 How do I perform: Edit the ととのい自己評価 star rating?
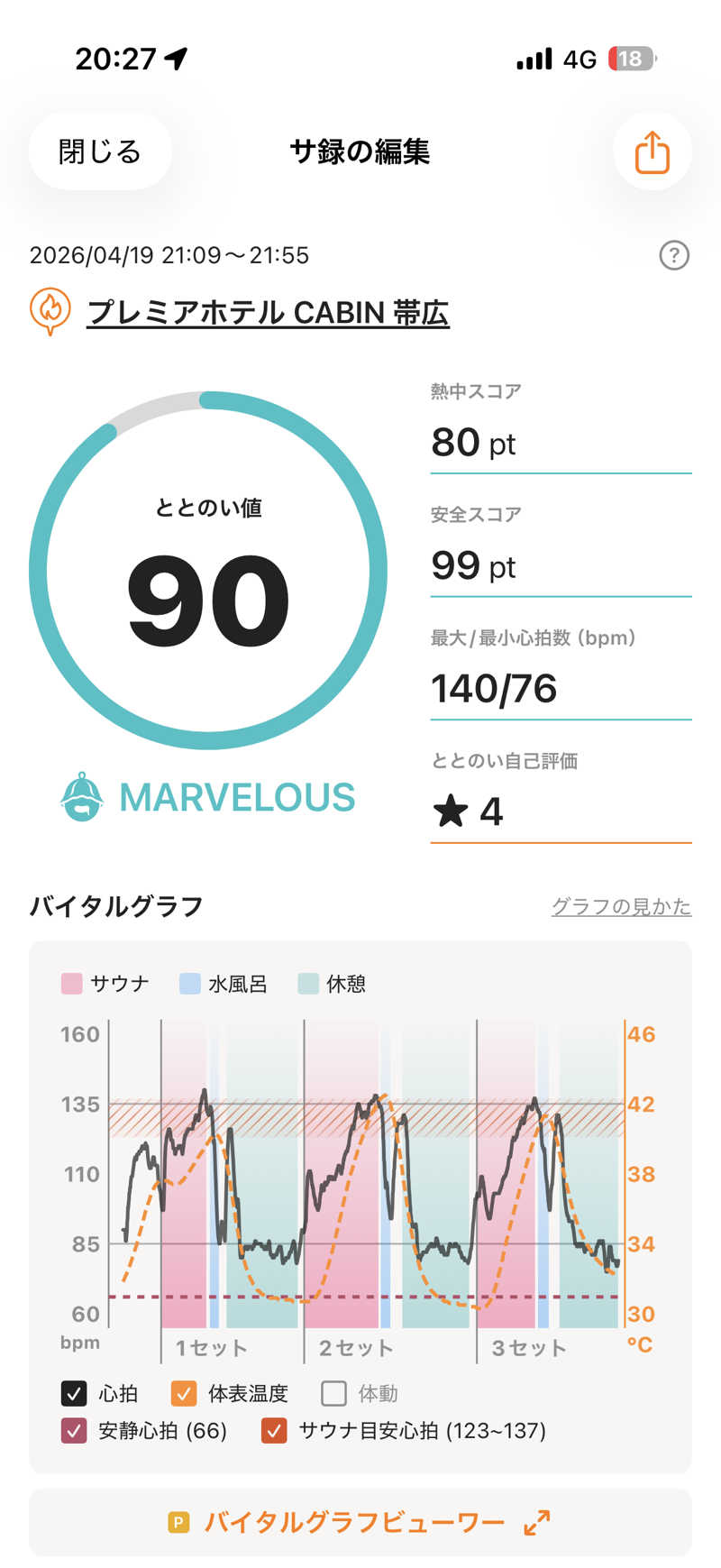(x=560, y=812)
